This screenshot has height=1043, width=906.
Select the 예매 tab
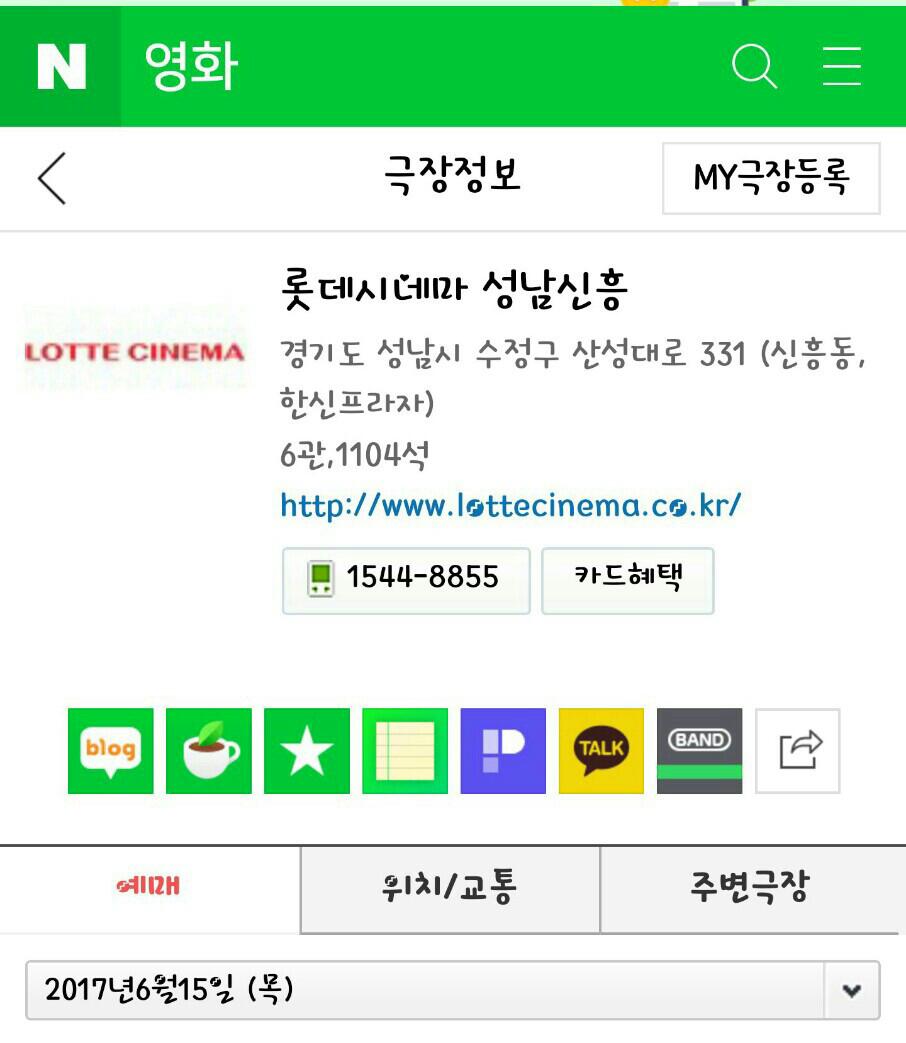point(149,887)
